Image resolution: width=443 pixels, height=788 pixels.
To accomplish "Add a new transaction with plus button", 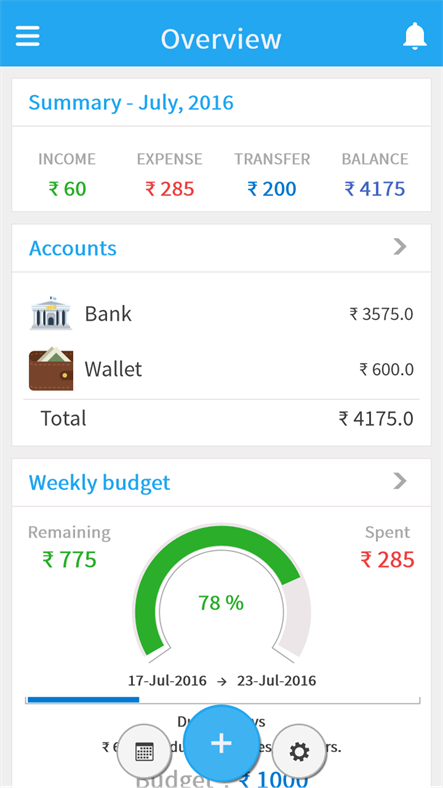I will (222, 743).
